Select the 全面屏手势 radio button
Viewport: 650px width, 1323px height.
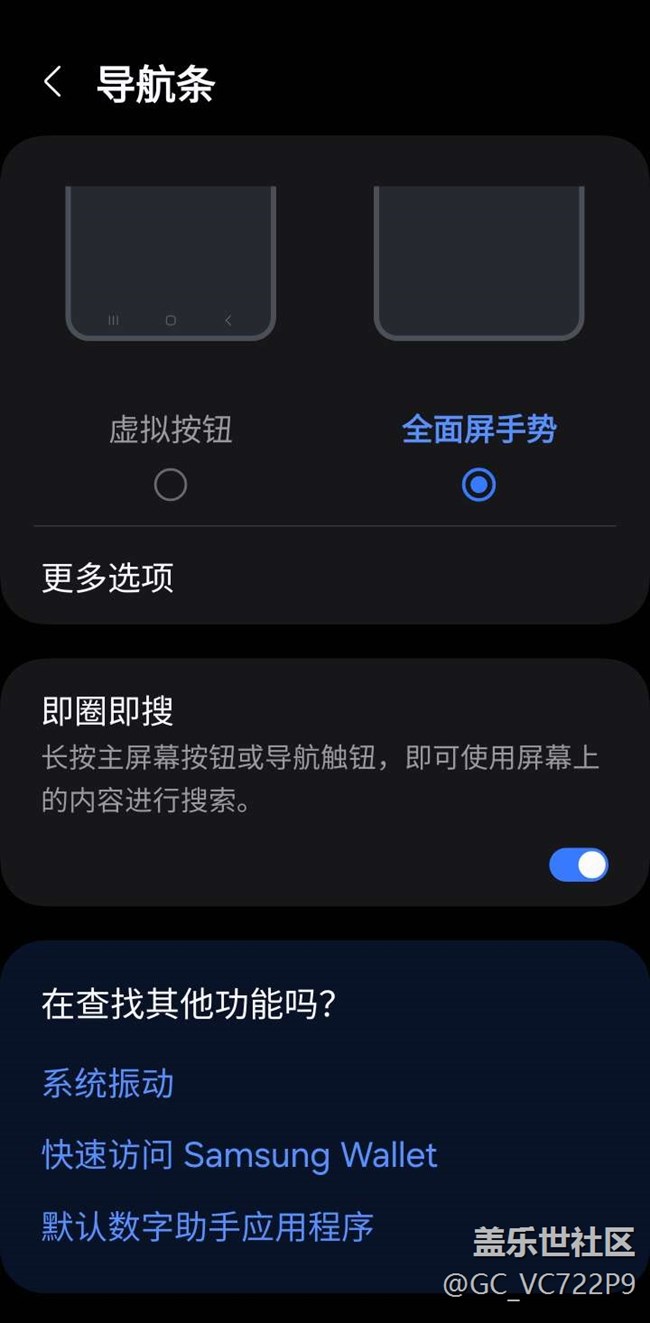tap(479, 485)
